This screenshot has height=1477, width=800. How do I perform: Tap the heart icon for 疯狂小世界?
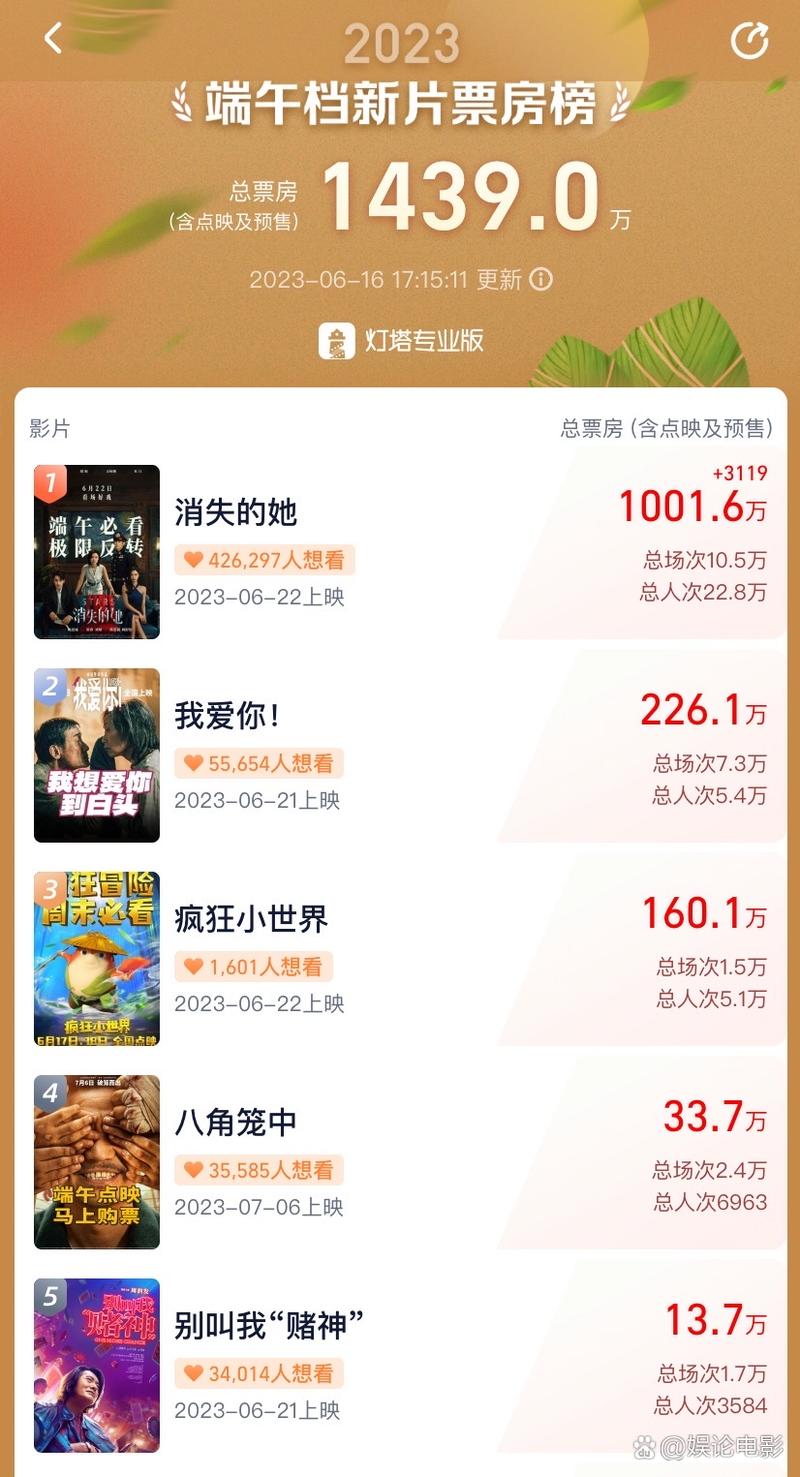pos(196,966)
